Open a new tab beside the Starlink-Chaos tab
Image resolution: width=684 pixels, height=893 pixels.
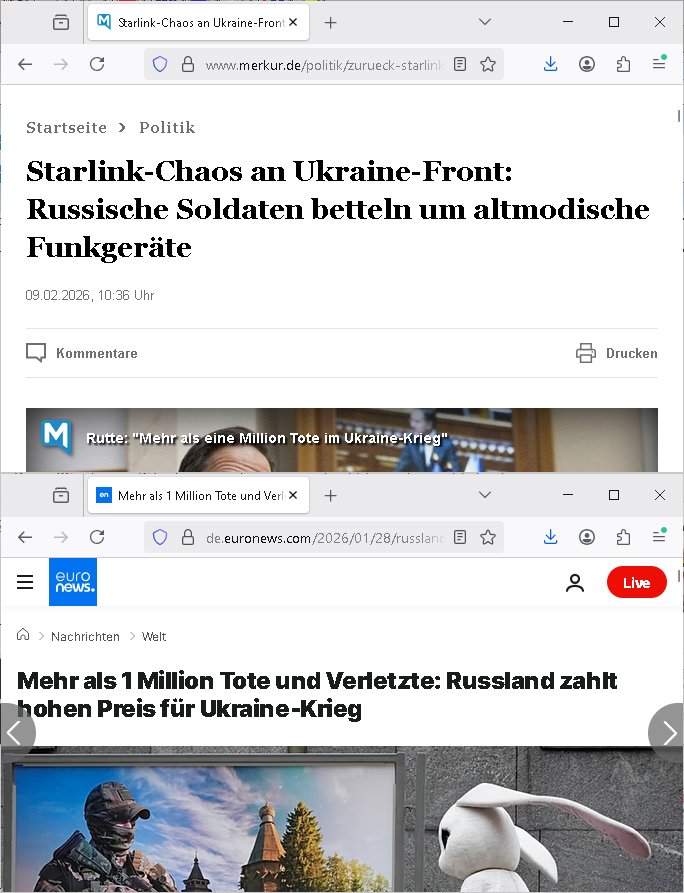click(x=331, y=22)
